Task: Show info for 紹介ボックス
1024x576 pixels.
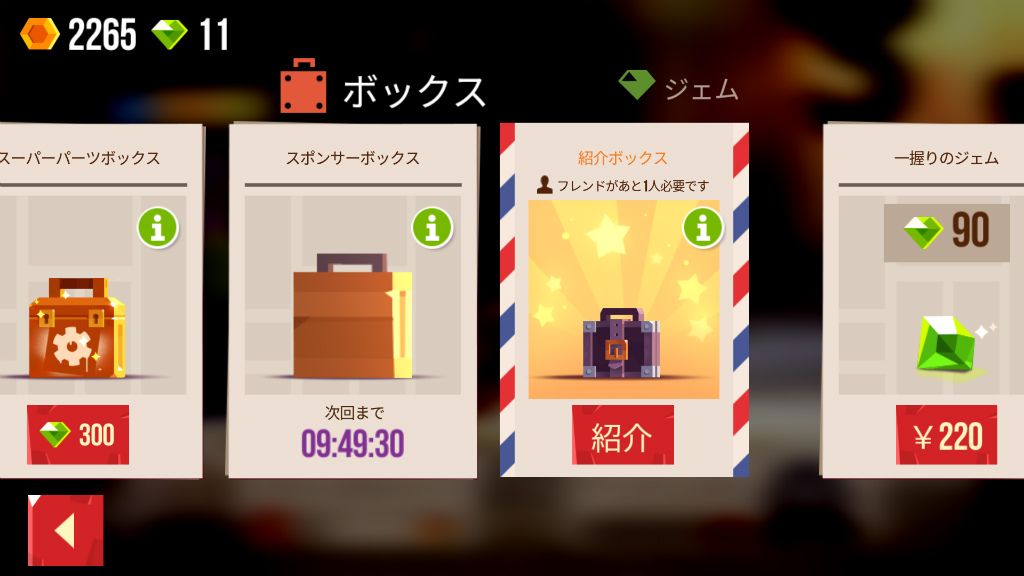Action: (x=703, y=229)
